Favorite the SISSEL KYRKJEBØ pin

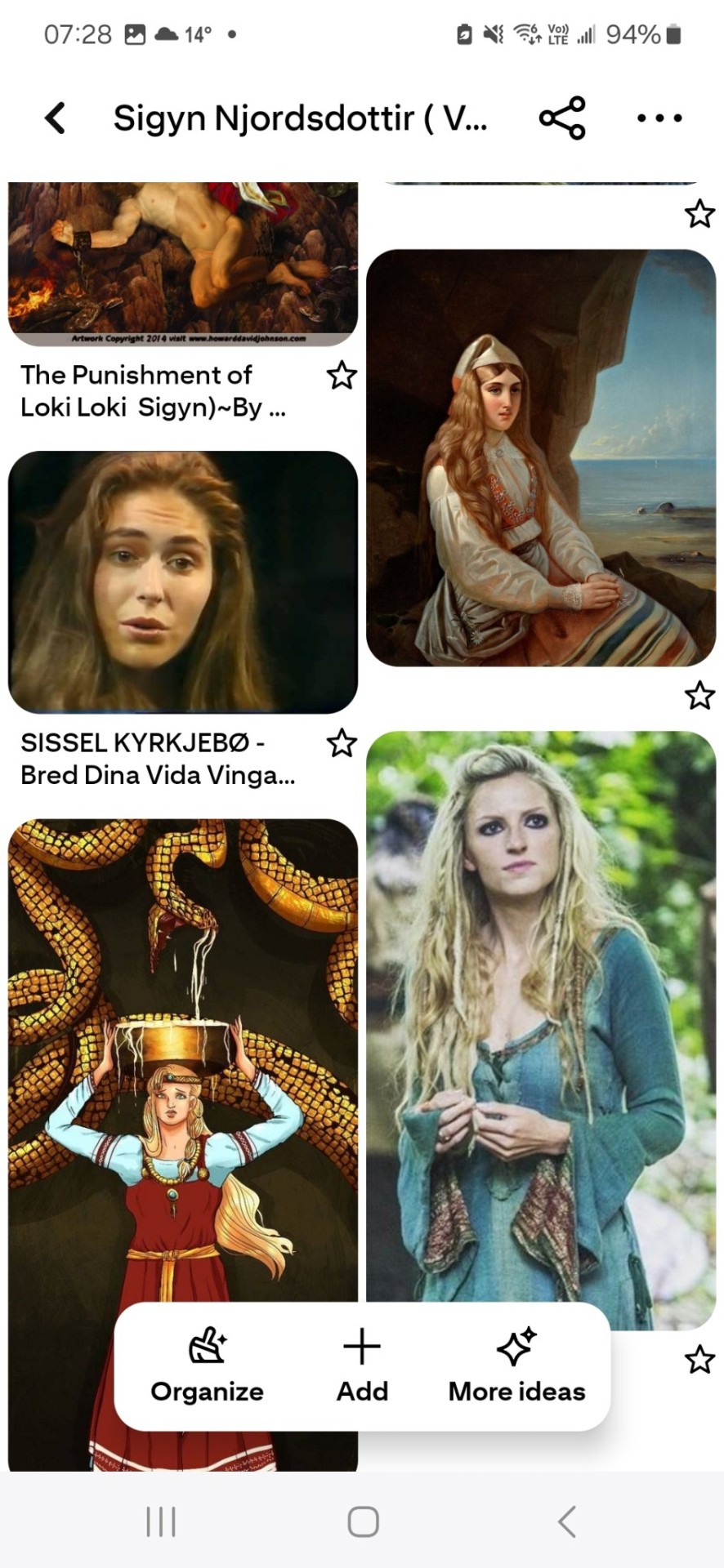(342, 743)
